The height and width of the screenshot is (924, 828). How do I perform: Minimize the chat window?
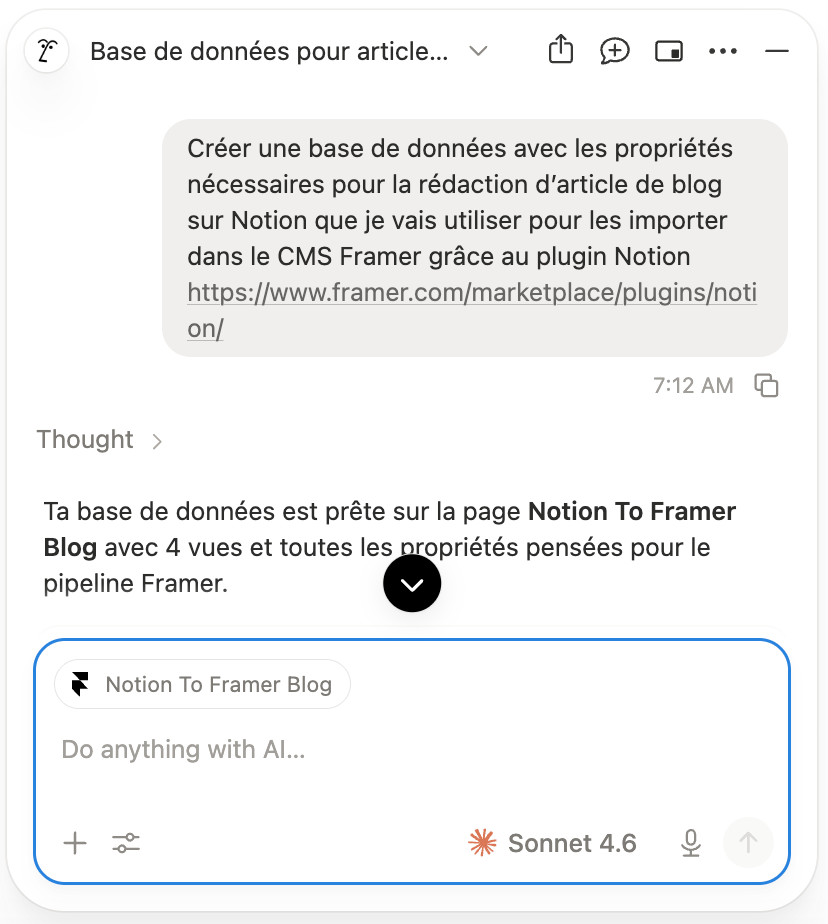(778, 49)
